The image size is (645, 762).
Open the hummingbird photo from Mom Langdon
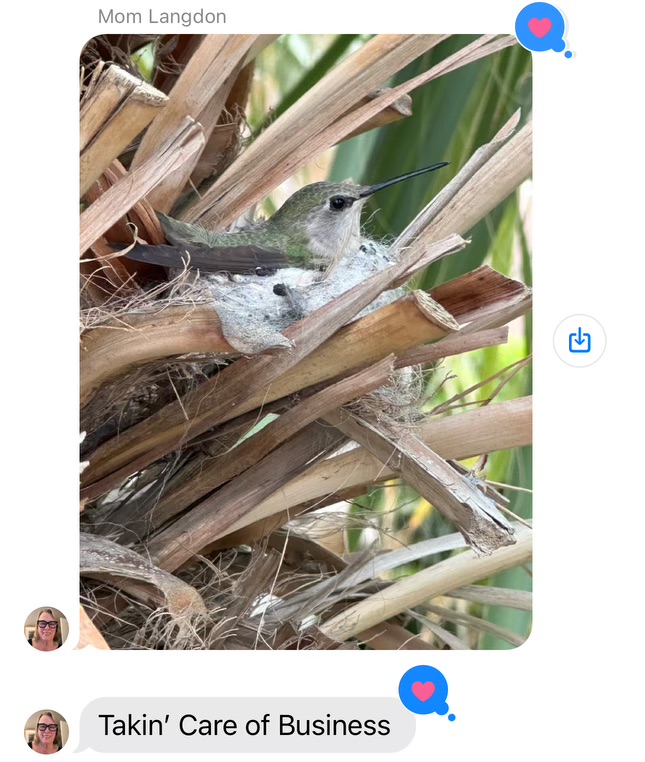(x=305, y=340)
